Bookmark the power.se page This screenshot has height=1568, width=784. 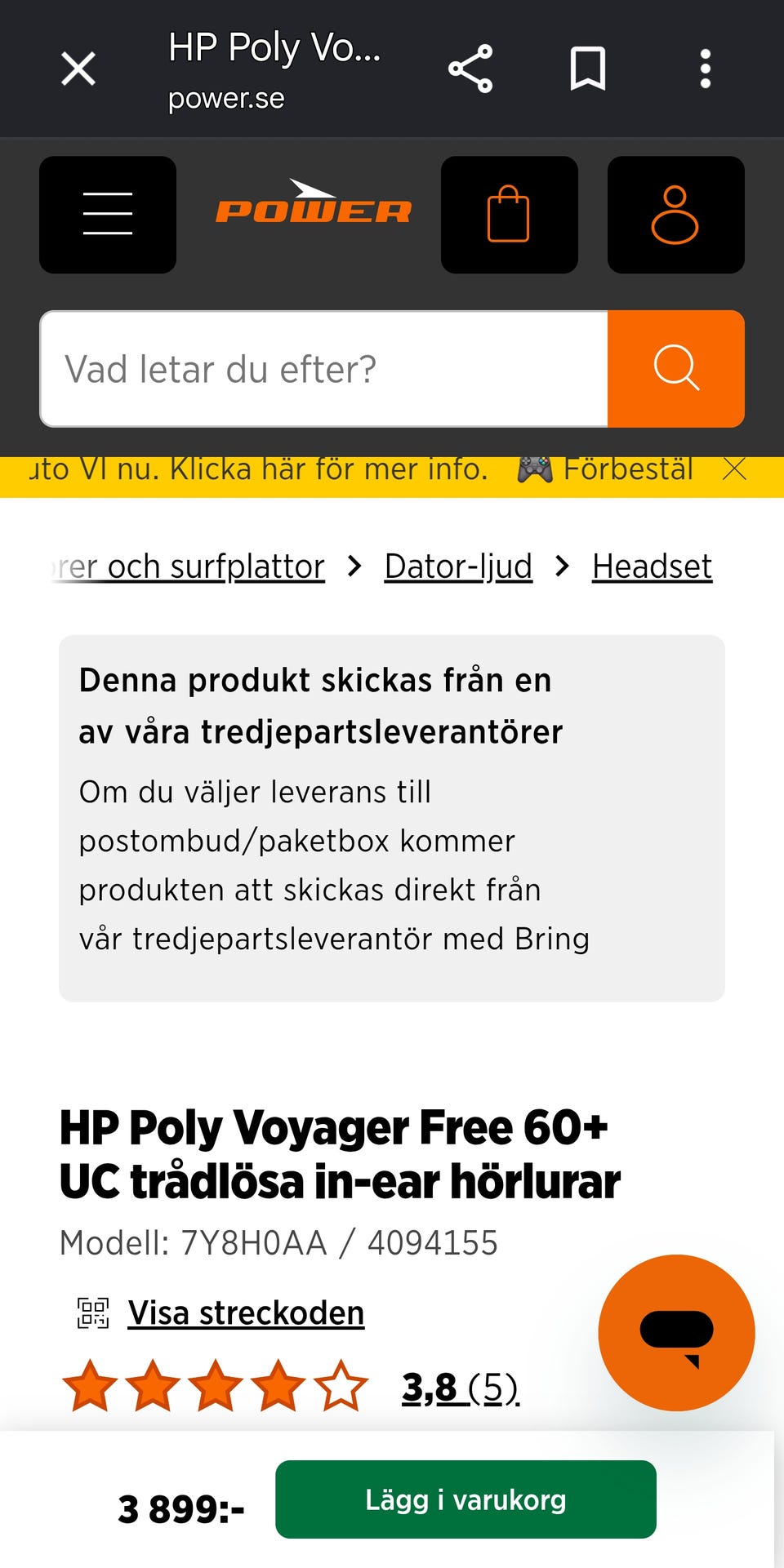[x=587, y=69]
